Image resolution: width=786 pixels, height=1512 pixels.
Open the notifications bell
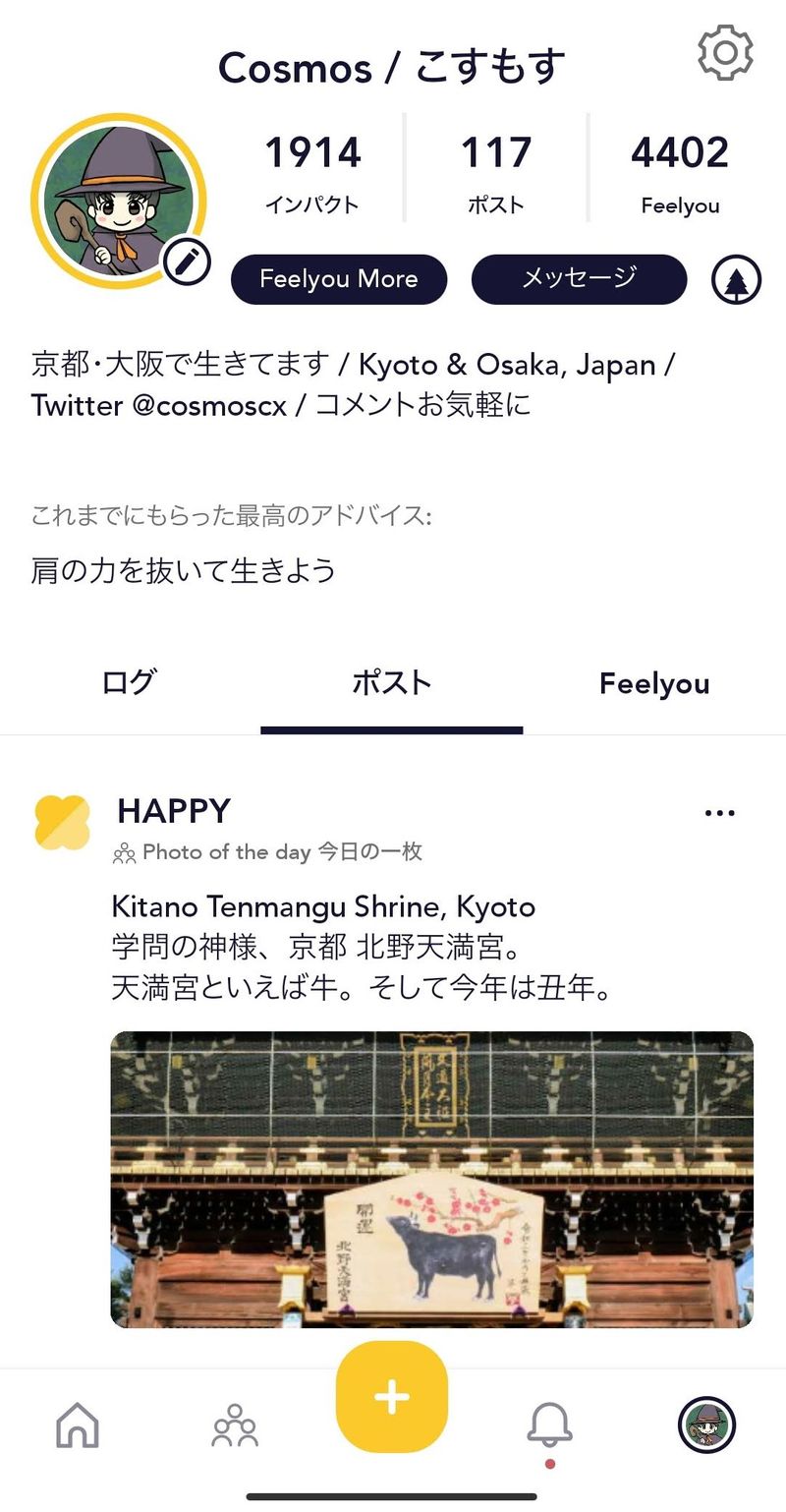[549, 1424]
